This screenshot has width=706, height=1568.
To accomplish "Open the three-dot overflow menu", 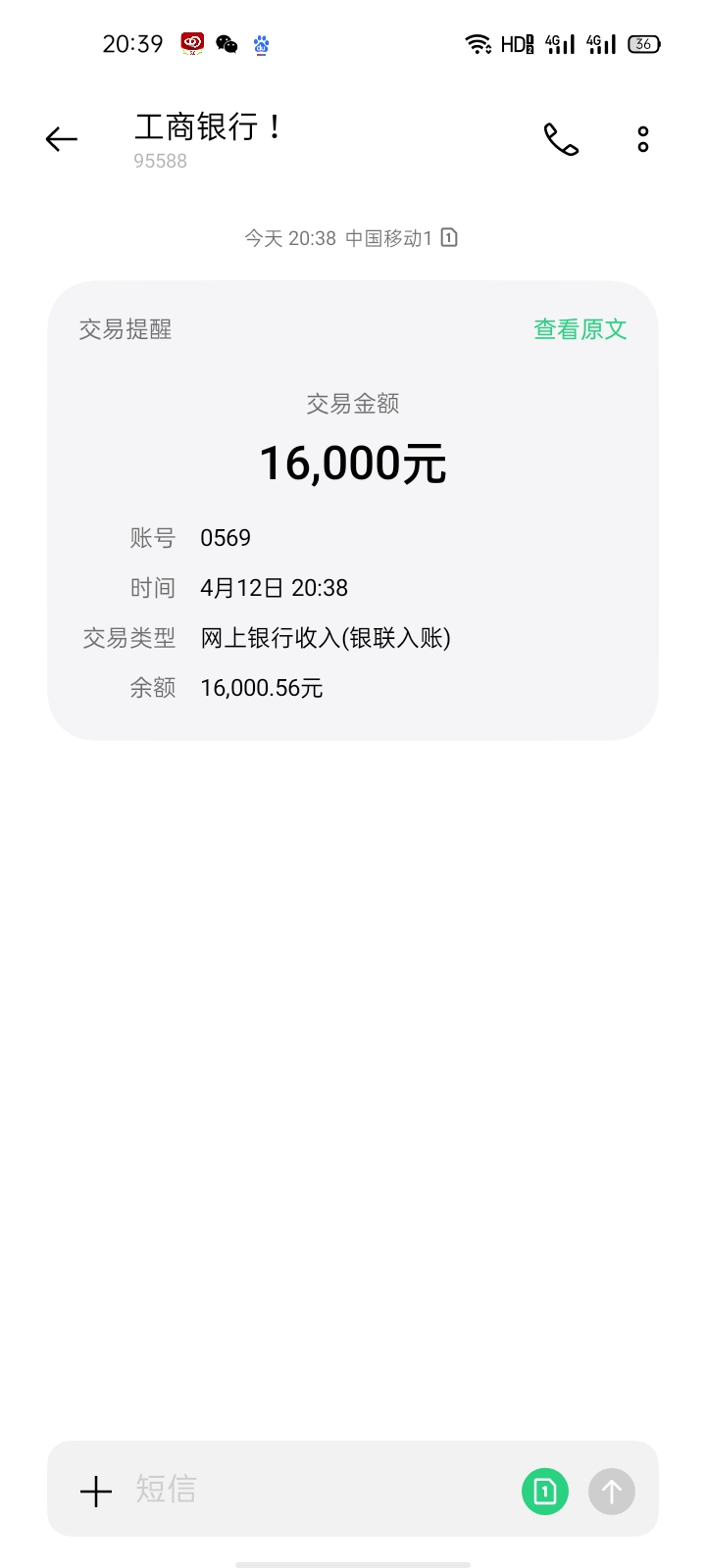I will (x=643, y=139).
